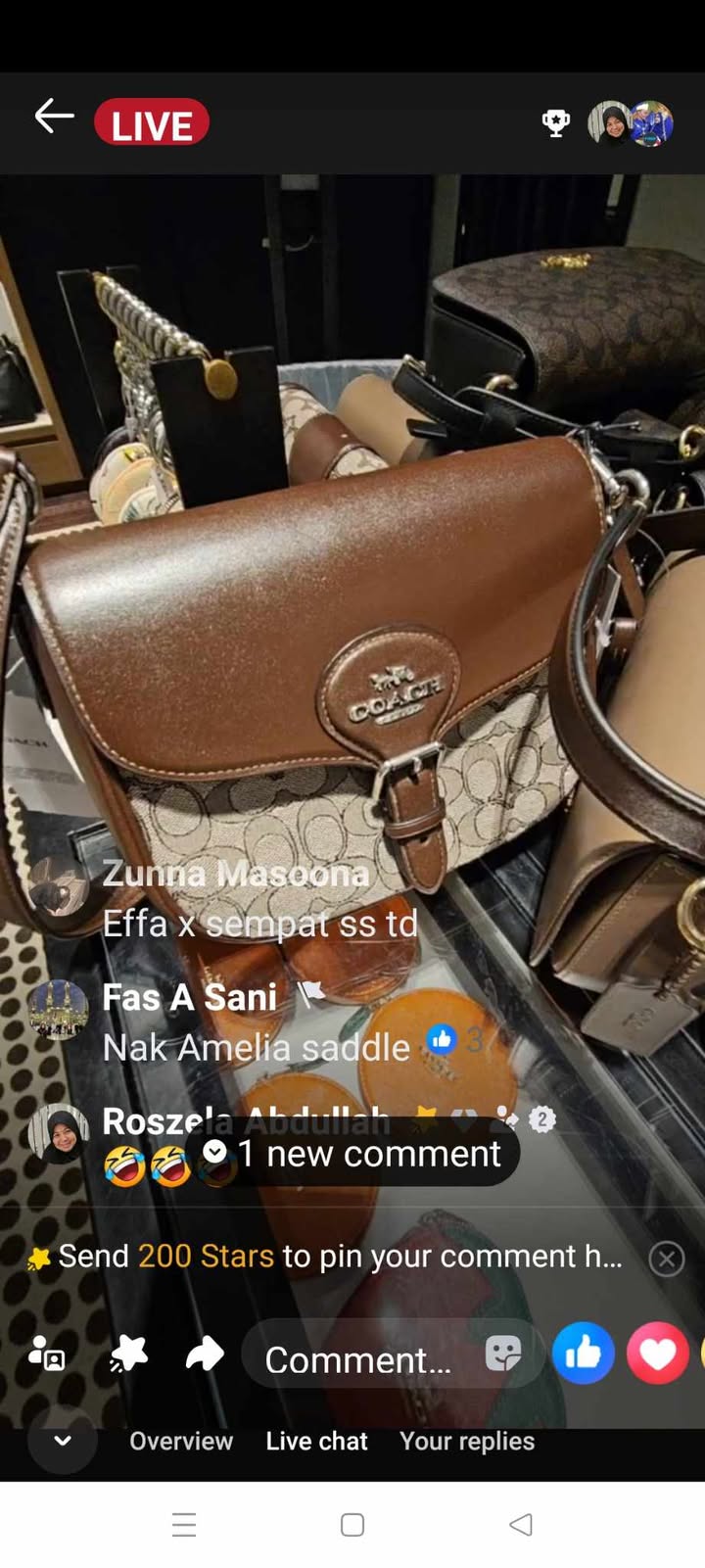Send a thumbs-up like reaction
This screenshot has width=705, height=1568.
point(583,1354)
